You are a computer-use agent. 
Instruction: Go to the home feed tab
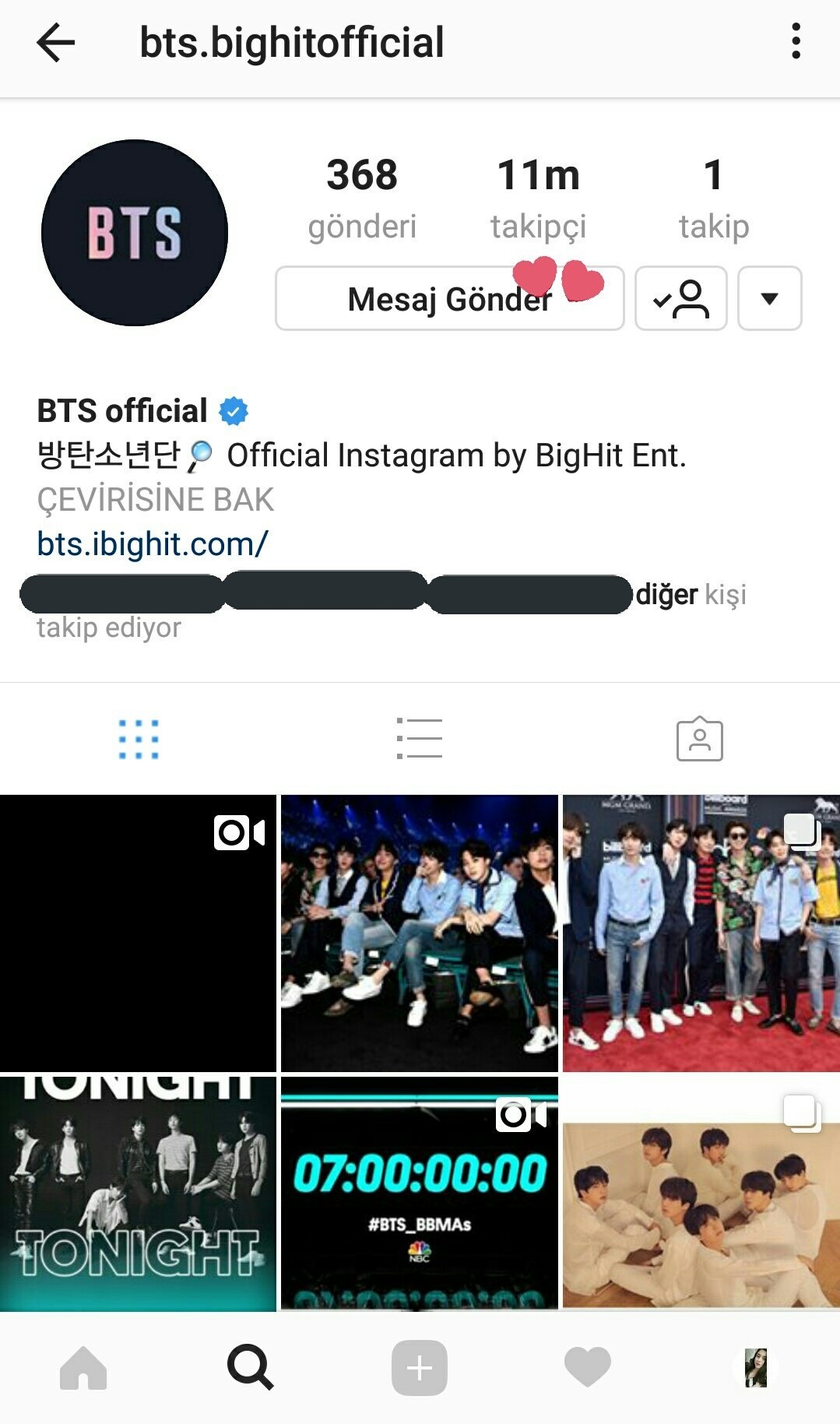[83, 1368]
